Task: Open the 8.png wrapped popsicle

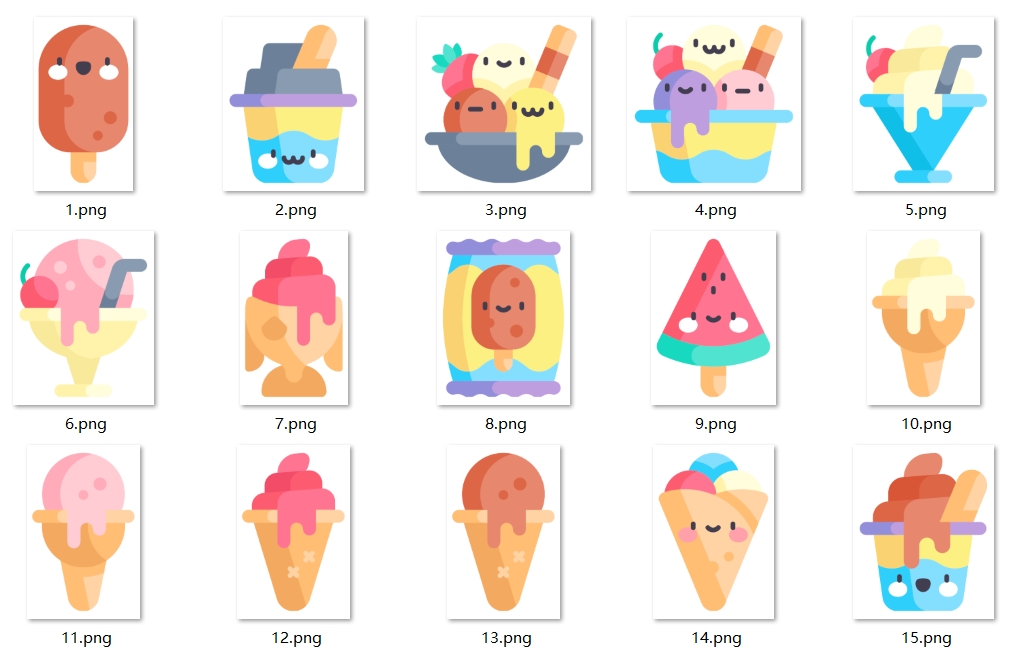Action: 504,318
